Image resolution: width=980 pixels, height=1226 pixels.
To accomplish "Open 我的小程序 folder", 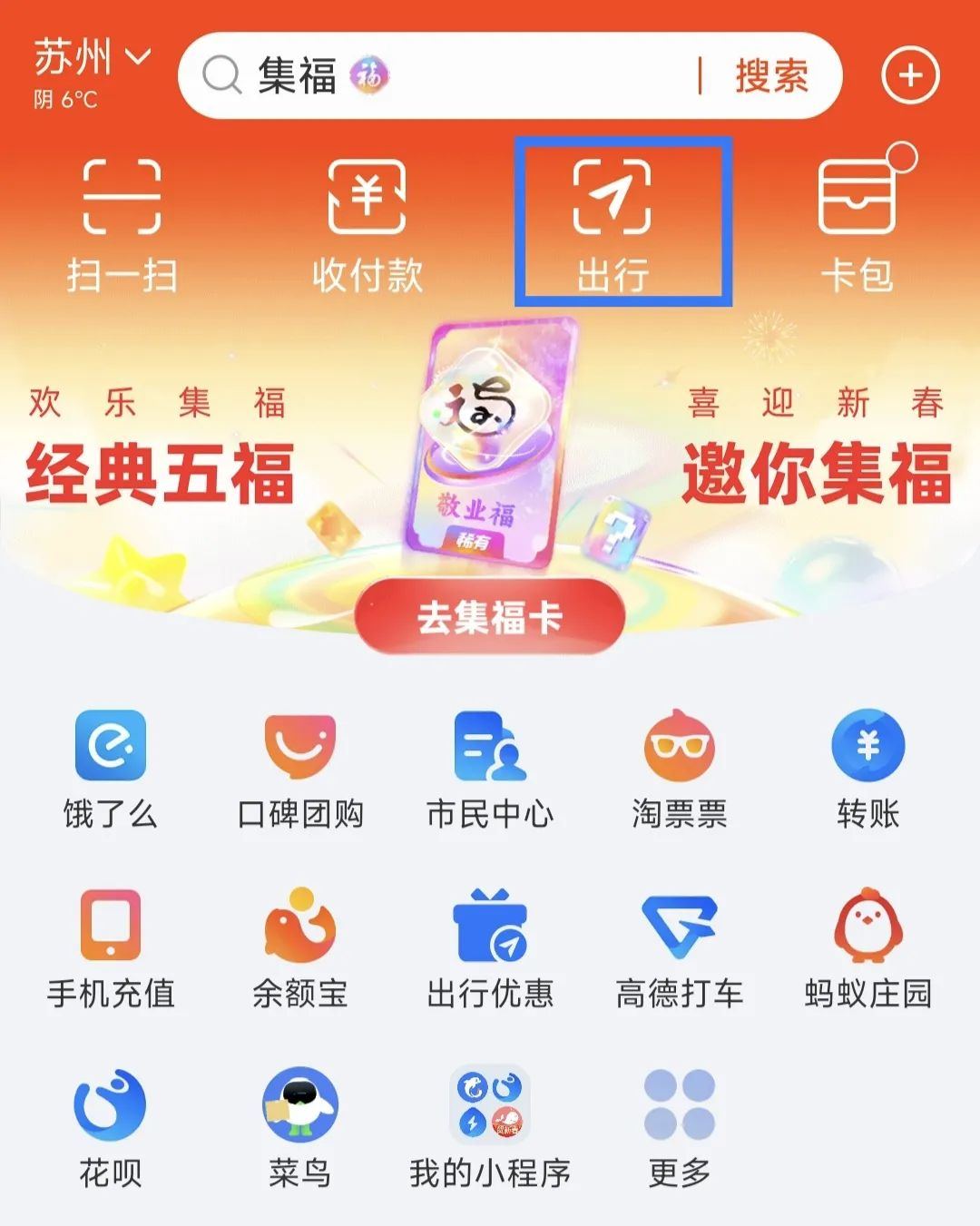I will [490, 1127].
